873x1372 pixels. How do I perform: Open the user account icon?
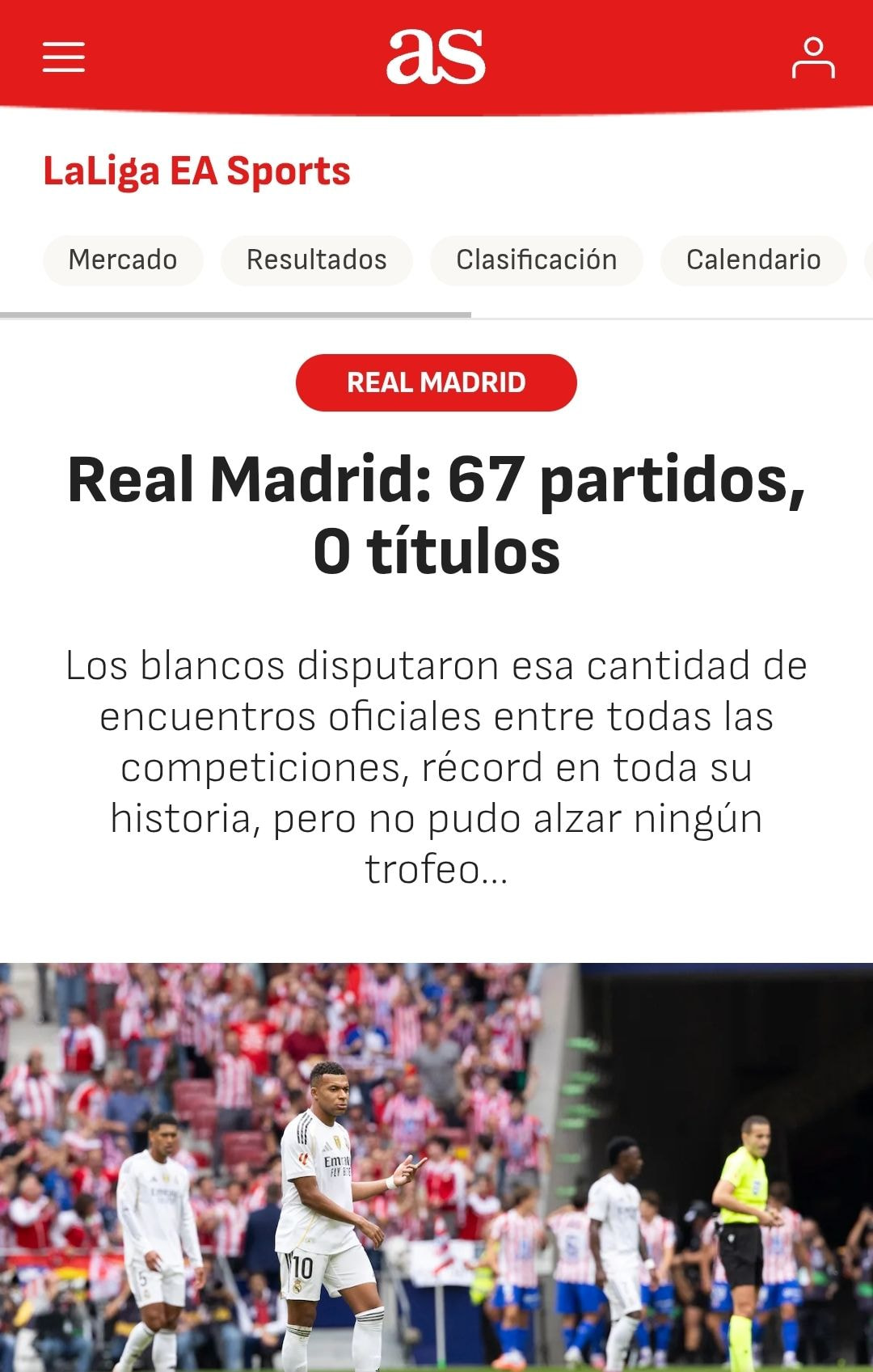[x=812, y=57]
